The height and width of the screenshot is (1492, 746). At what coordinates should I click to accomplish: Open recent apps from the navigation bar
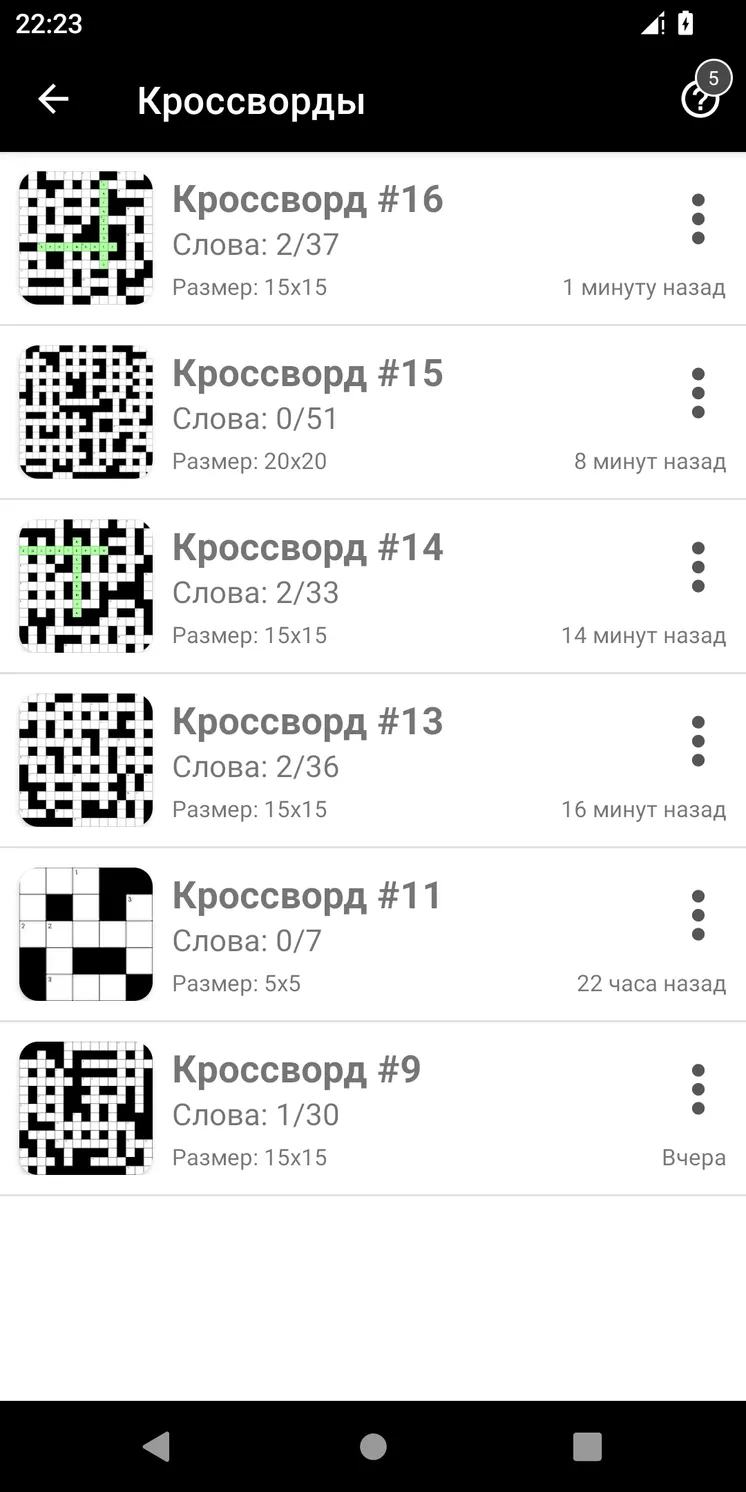click(587, 1446)
